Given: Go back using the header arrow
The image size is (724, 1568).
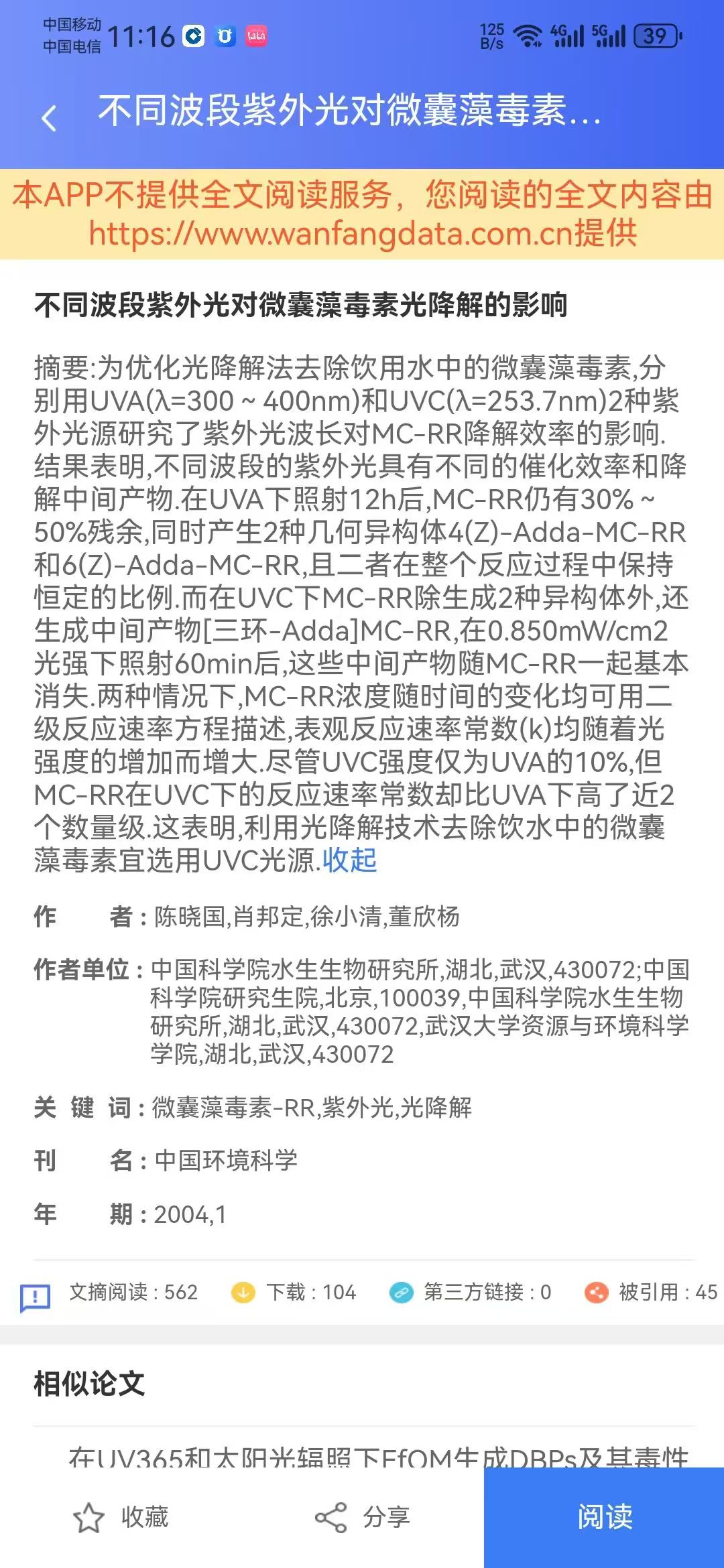Looking at the screenshot, I should tap(48, 118).
